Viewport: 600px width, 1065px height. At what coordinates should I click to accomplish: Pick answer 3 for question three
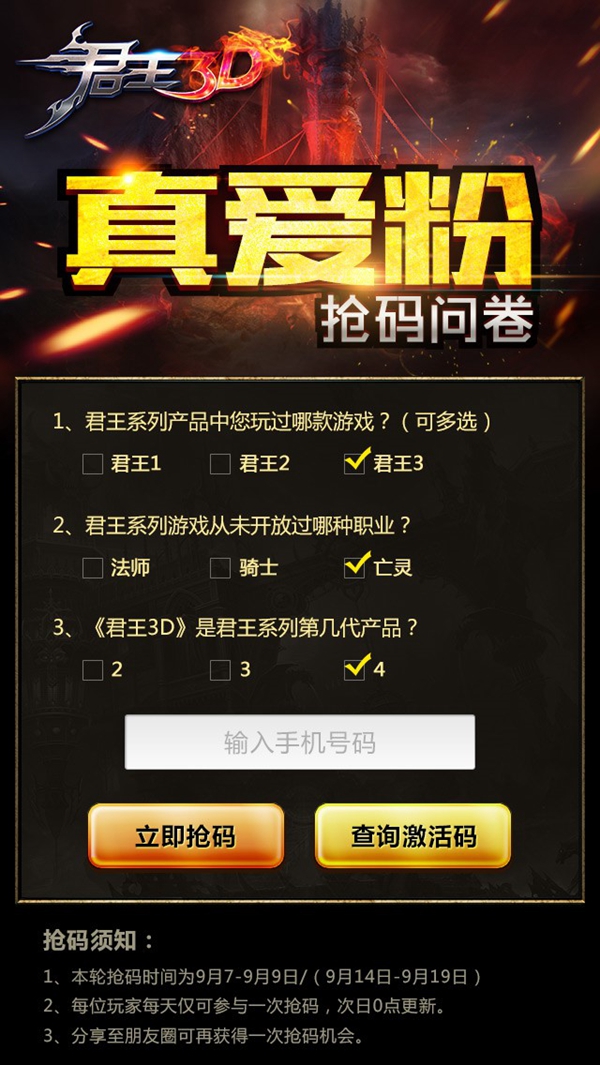(220, 670)
